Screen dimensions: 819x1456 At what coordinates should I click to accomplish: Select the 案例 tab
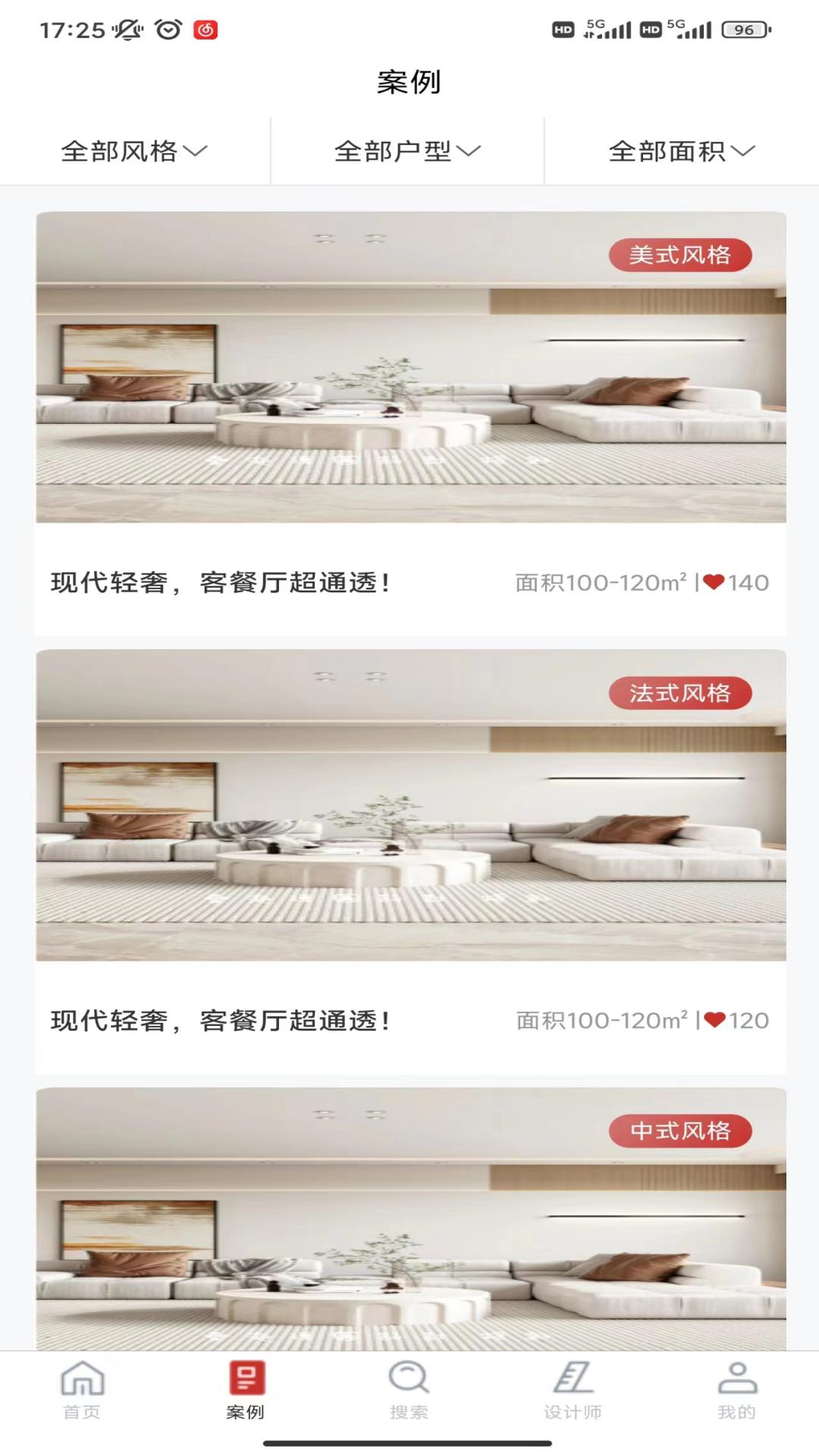(x=246, y=1390)
